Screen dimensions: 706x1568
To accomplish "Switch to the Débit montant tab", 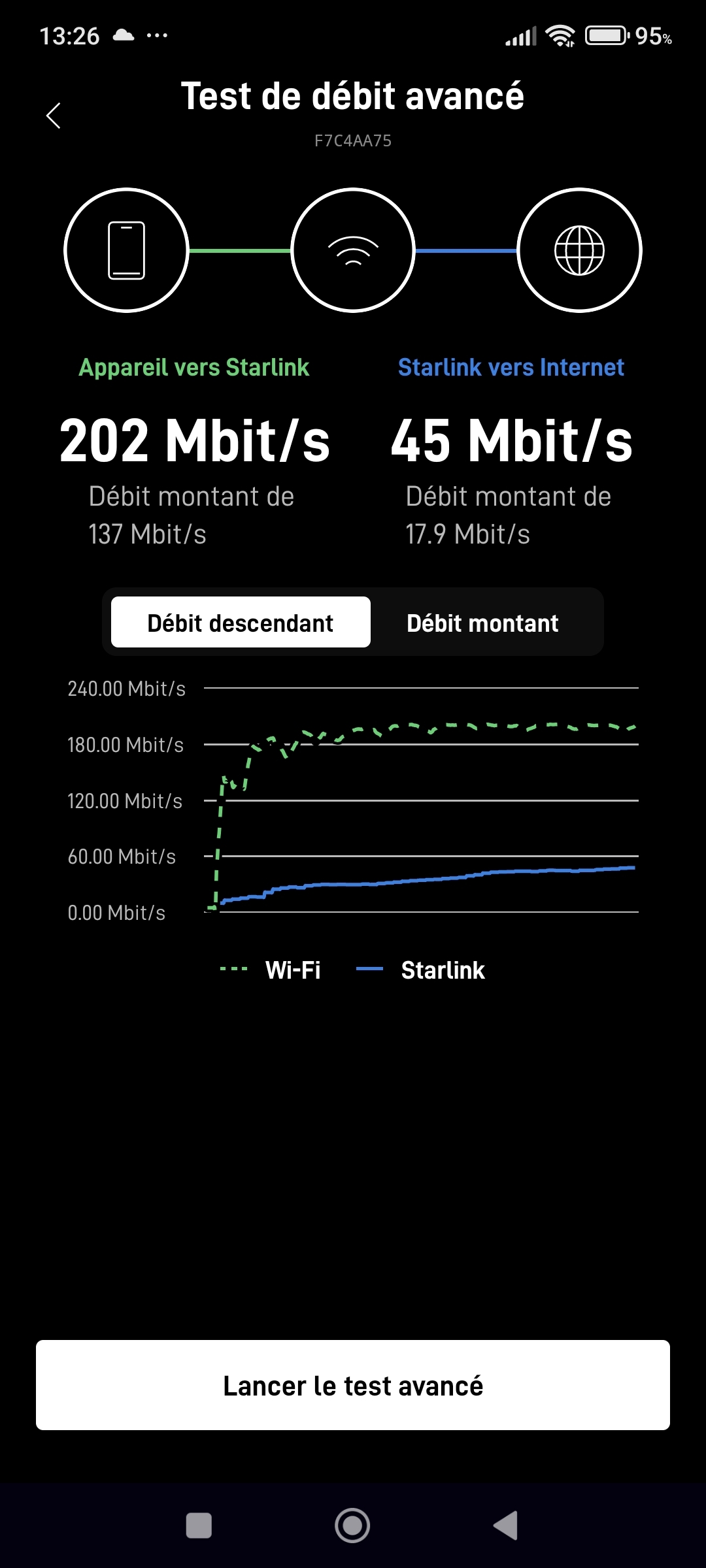I will coord(482,623).
